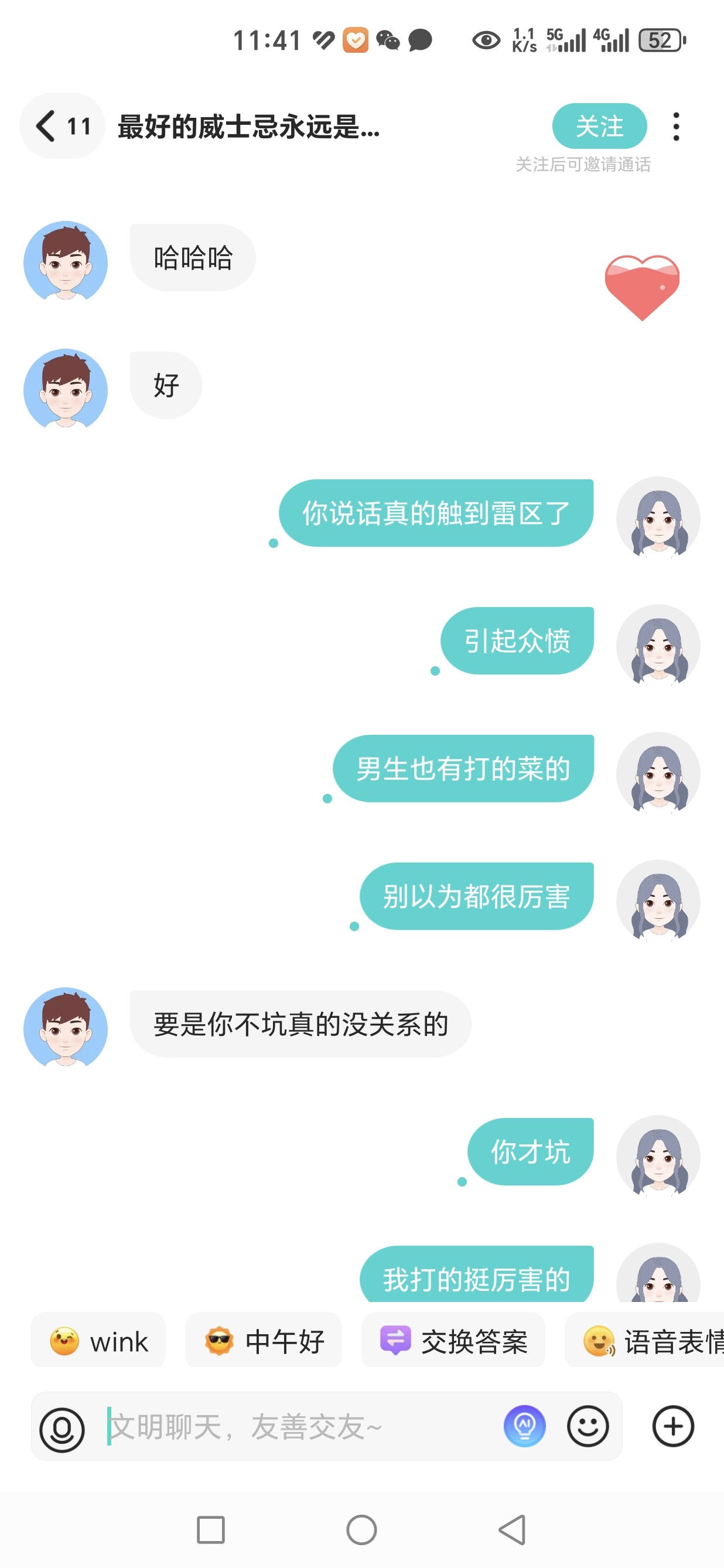Select the 中午好 quick reply chip

point(264,1342)
